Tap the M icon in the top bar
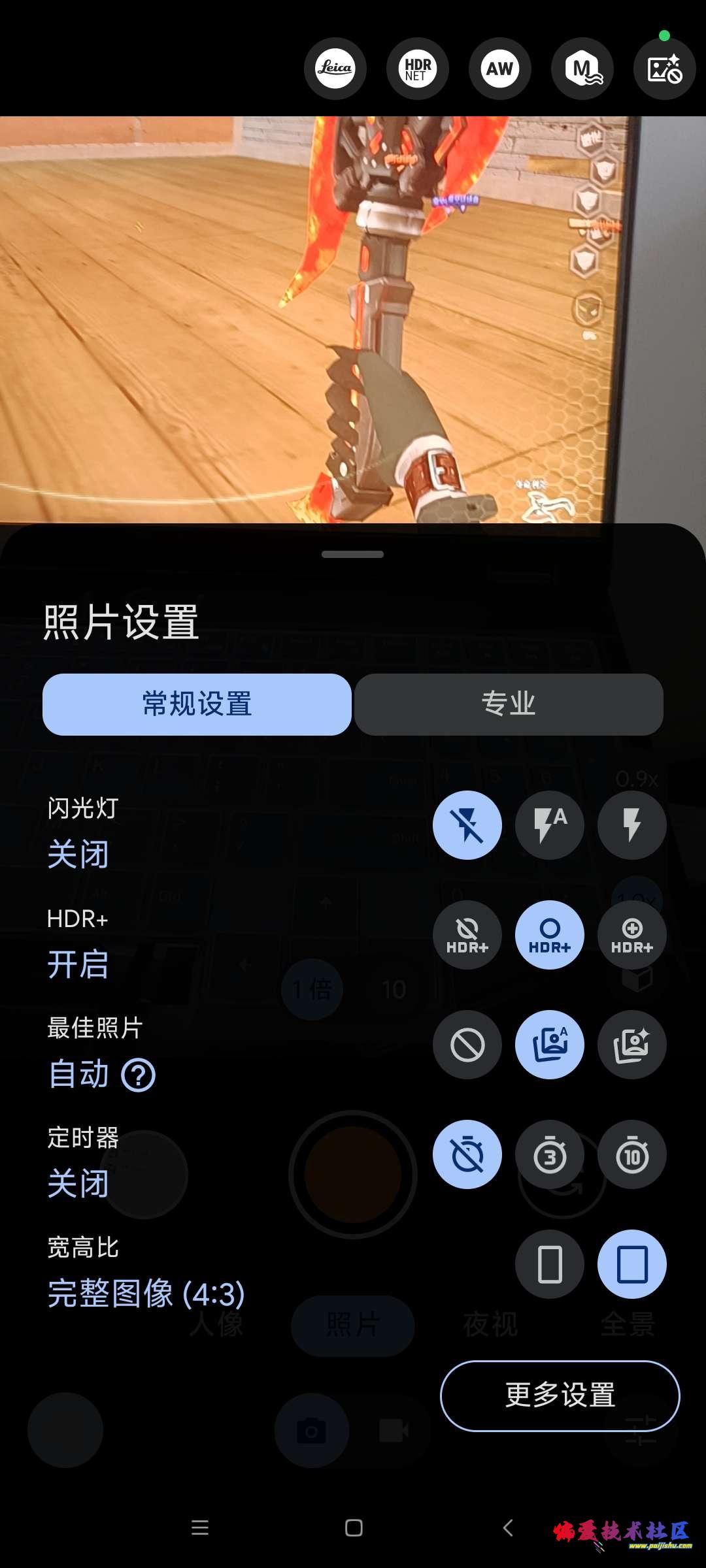Viewport: 706px width, 1568px height. pyautogui.click(x=582, y=69)
